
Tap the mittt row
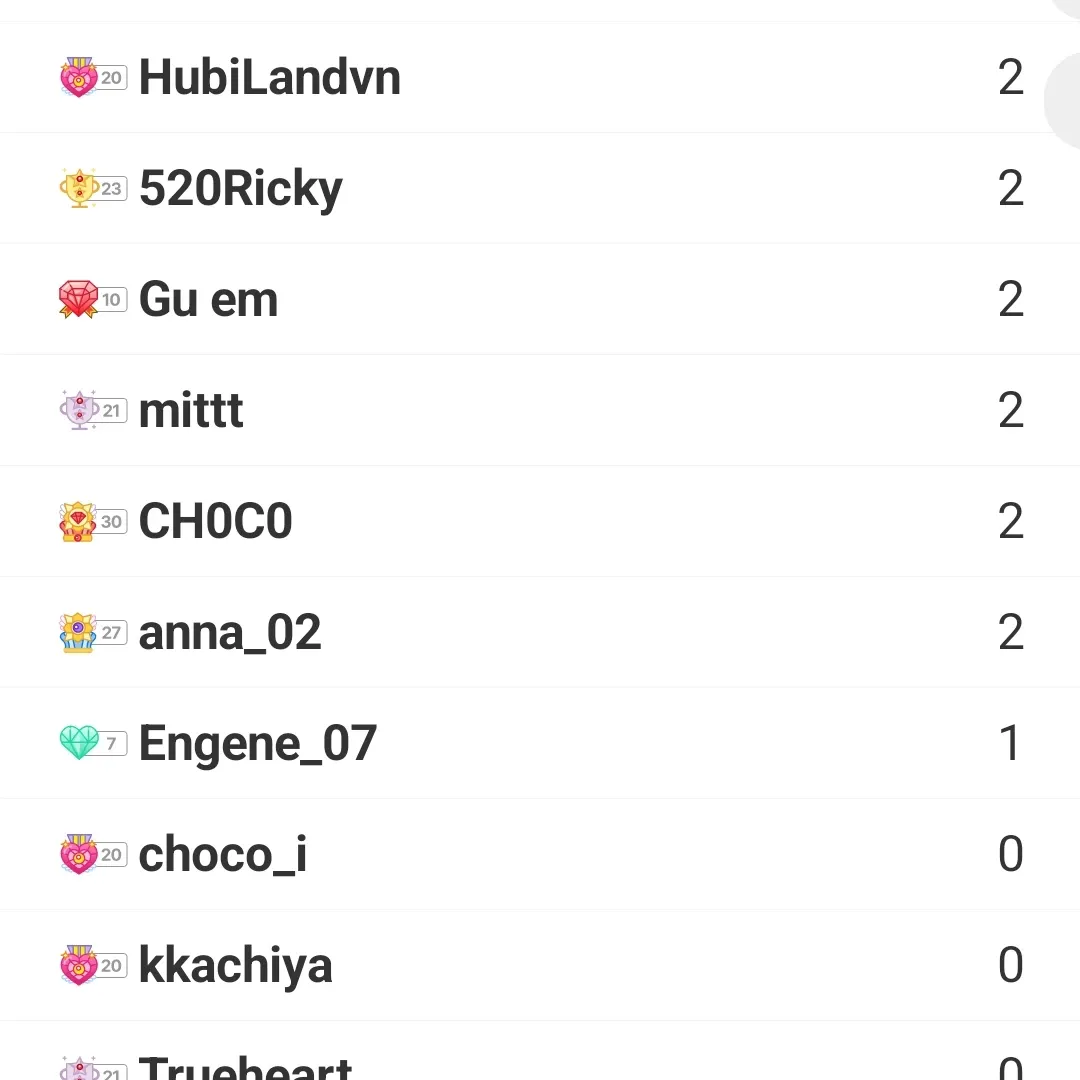(x=191, y=411)
